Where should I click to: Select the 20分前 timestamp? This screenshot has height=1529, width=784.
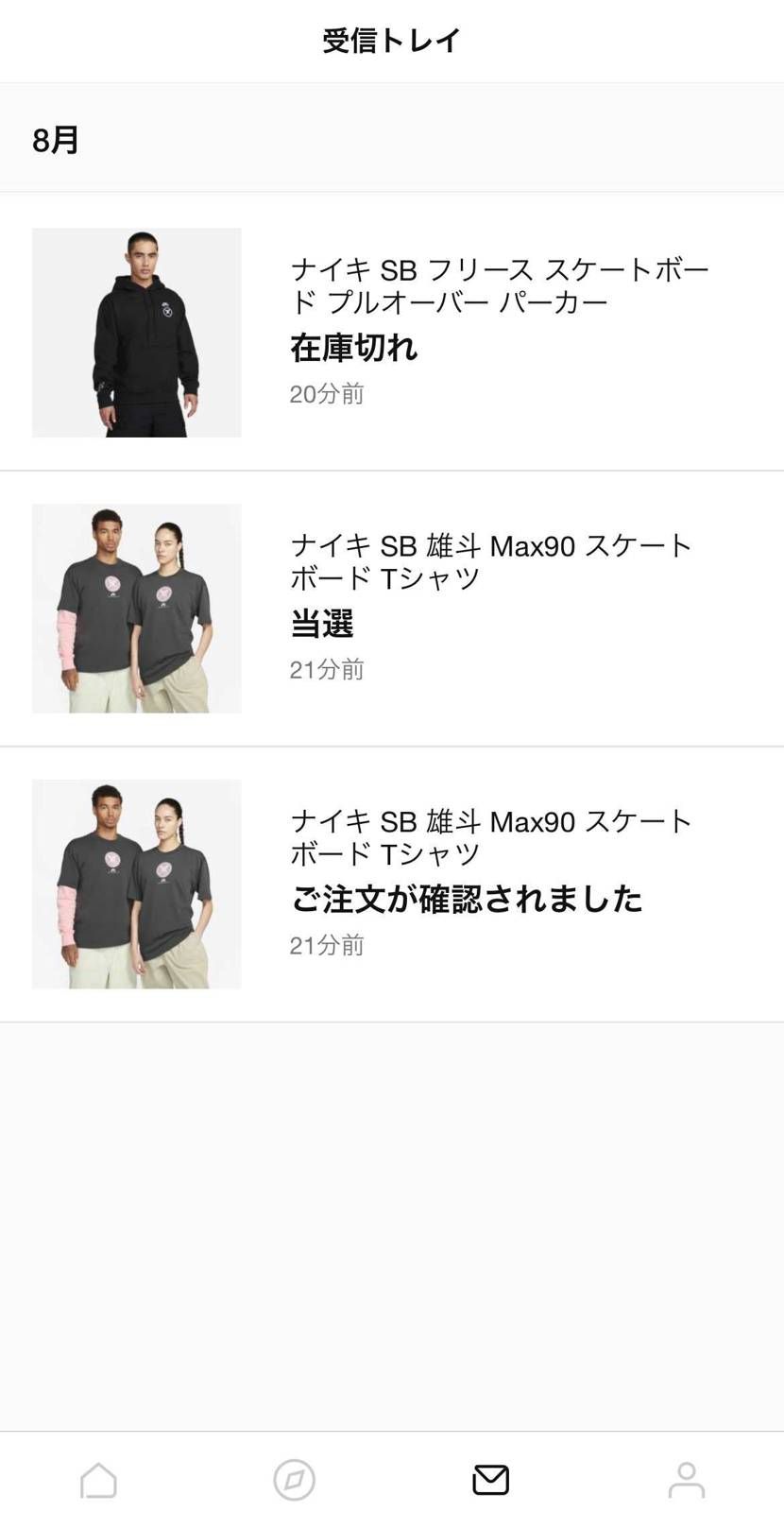pyautogui.click(x=327, y=394)
